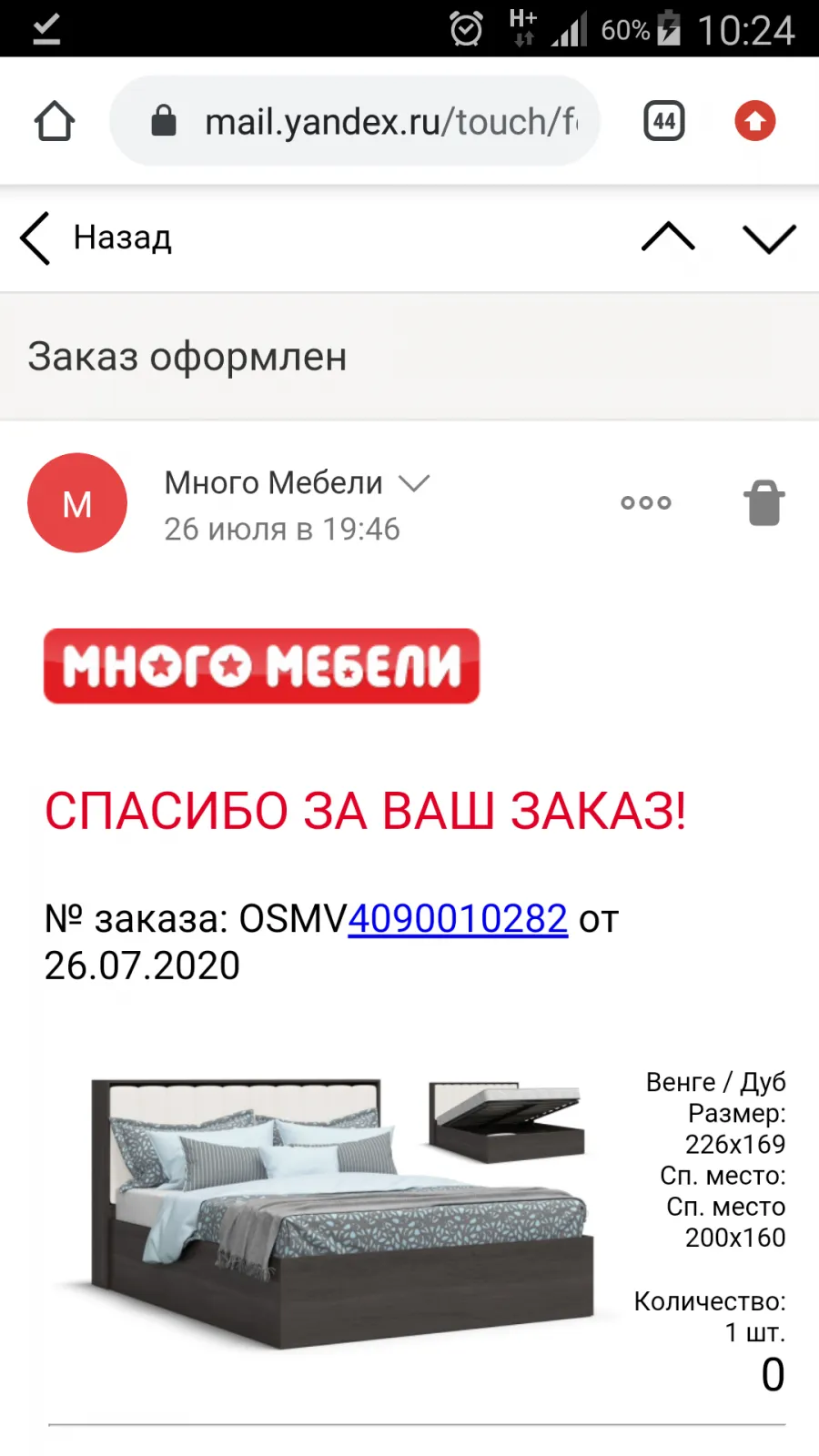Go to browser home page
This screenshot has height=1456, width=819.
pyautogui.click(x=55, y=121)
